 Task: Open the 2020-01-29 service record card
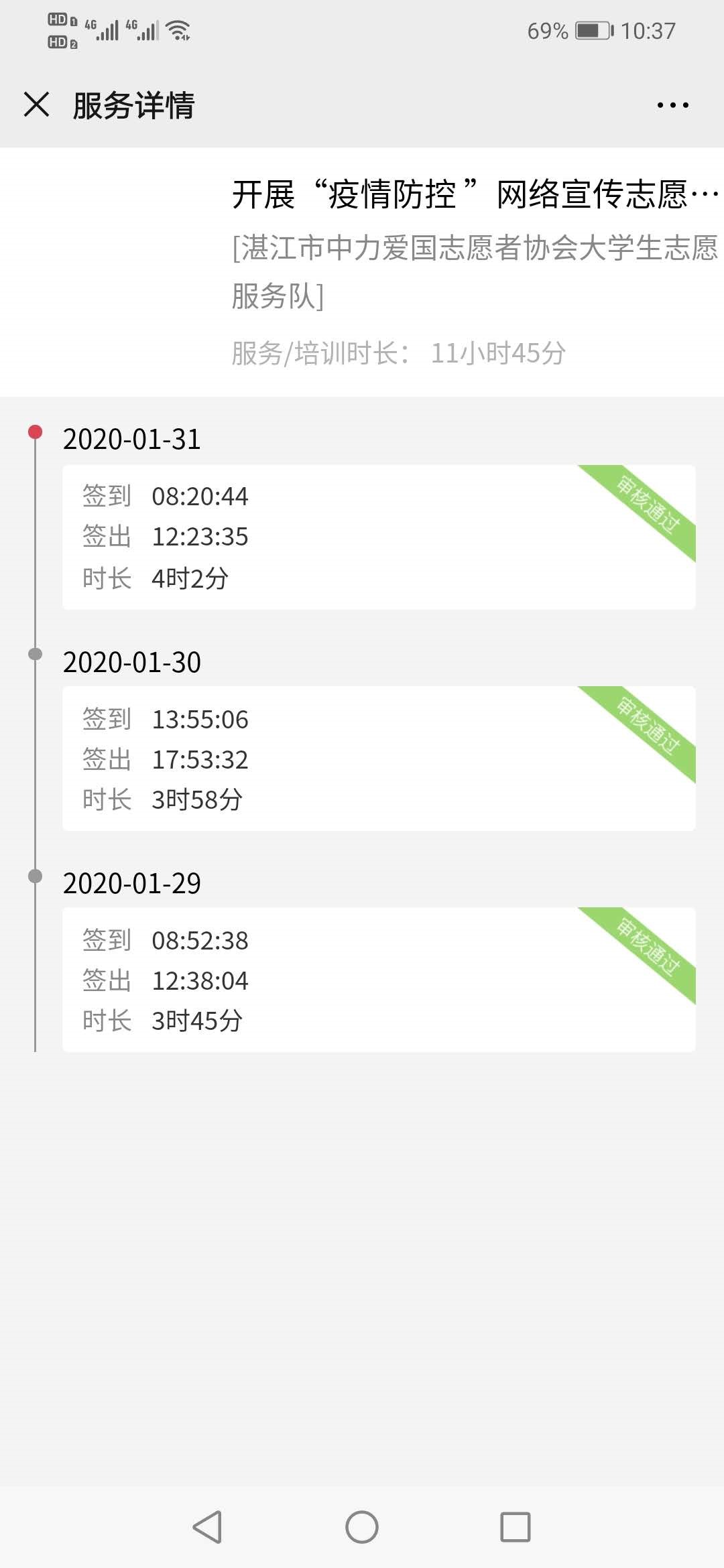[379, 980]
